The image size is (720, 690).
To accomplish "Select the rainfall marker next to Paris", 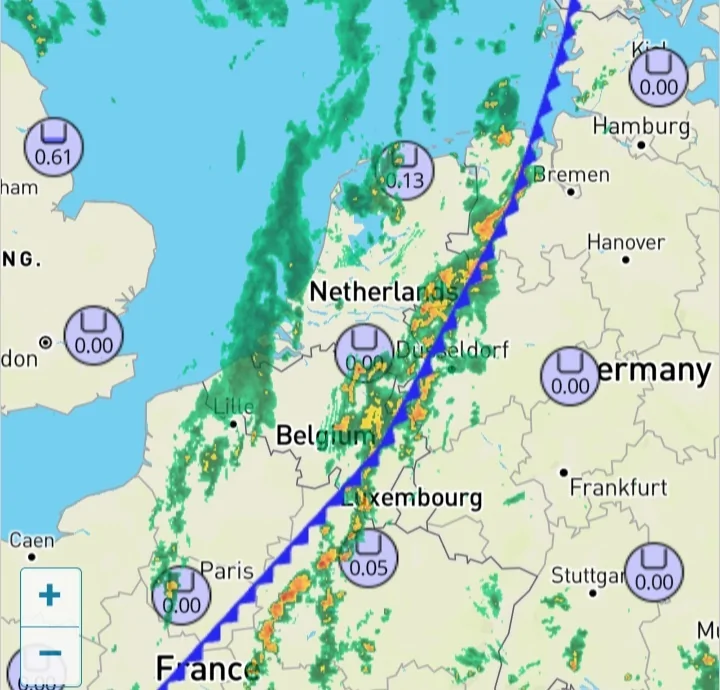I will point(181,595).
